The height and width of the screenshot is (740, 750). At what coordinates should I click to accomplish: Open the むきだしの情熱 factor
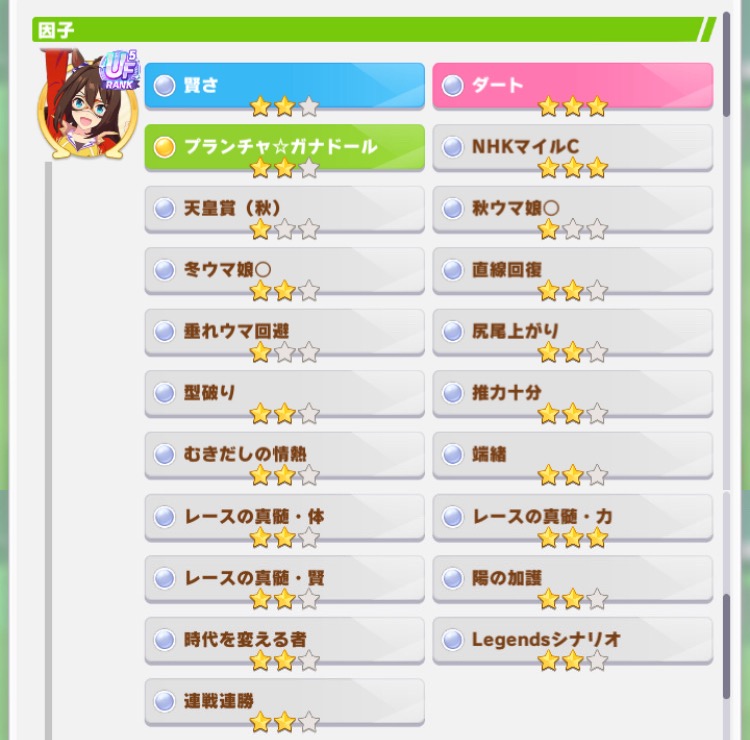[x=284, y=456]
